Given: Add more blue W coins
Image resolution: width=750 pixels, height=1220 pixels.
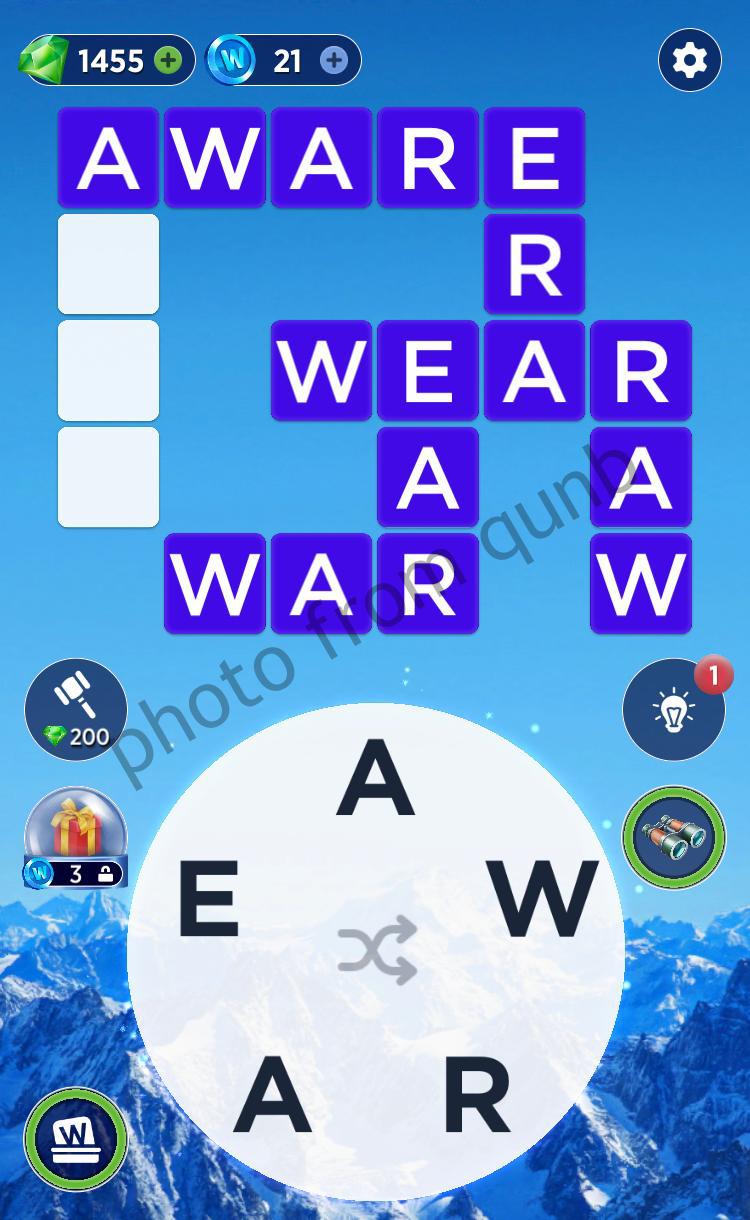Looking at the screenshot, I should pyautogui.click(x=334, y=61).
